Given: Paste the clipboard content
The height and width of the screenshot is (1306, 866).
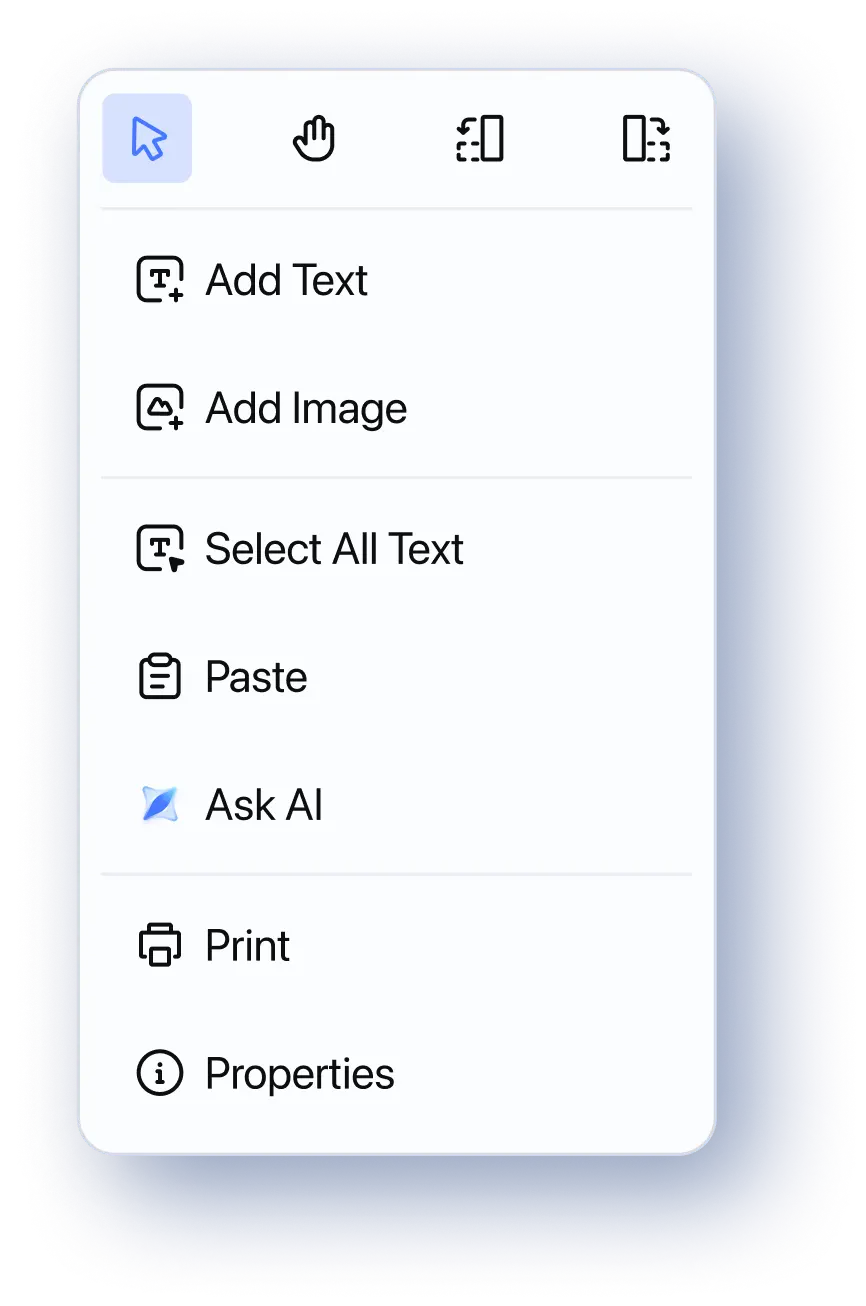Looking at the screenshot, I should [x=256, y=677].
